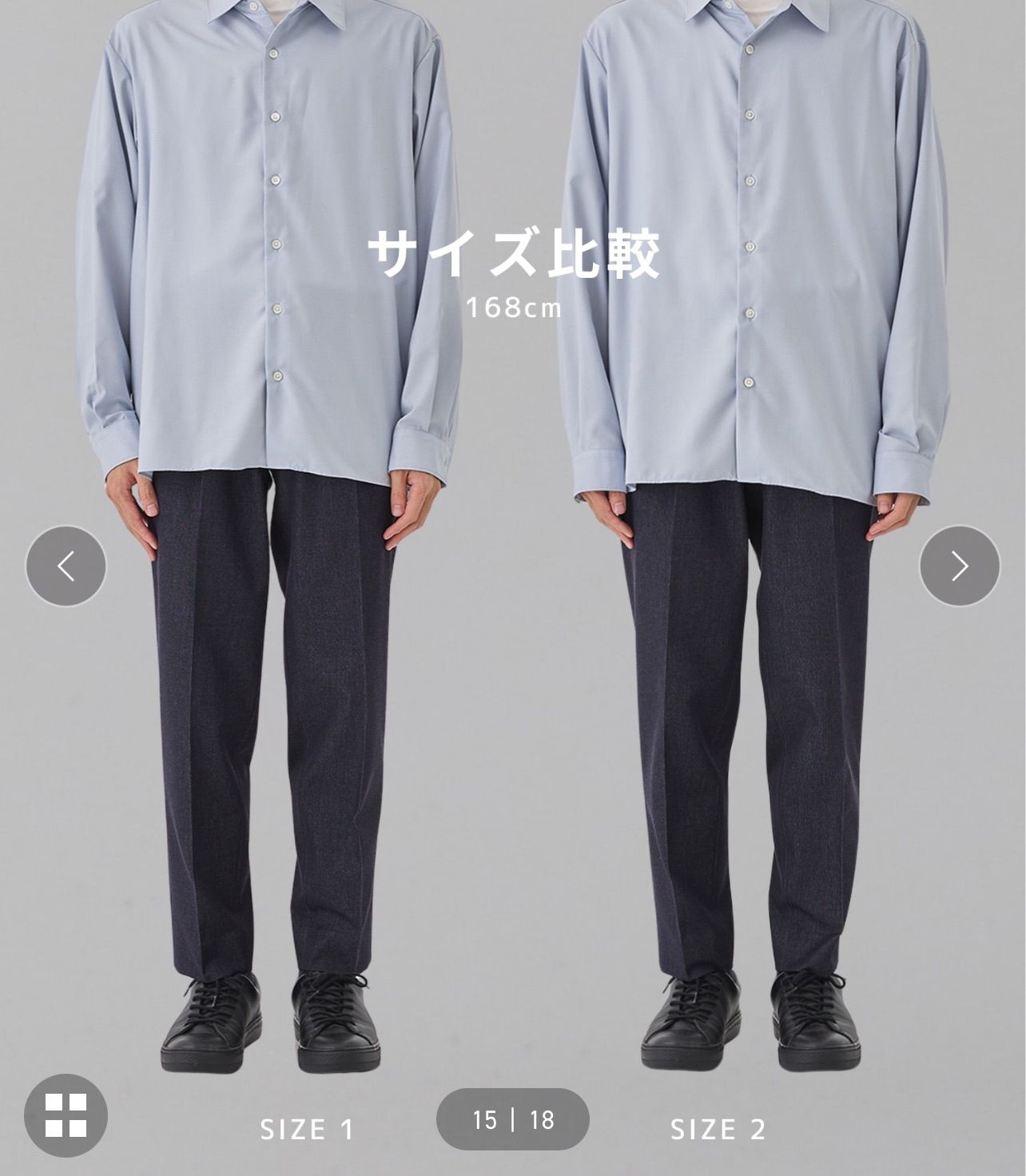Click the 168cm height text

tap(514, 307)
